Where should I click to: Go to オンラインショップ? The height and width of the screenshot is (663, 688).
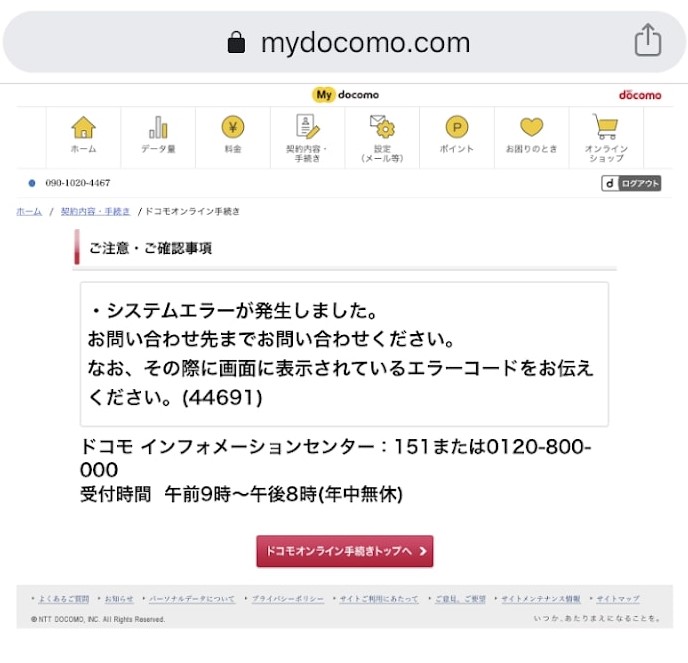point(606,138)
